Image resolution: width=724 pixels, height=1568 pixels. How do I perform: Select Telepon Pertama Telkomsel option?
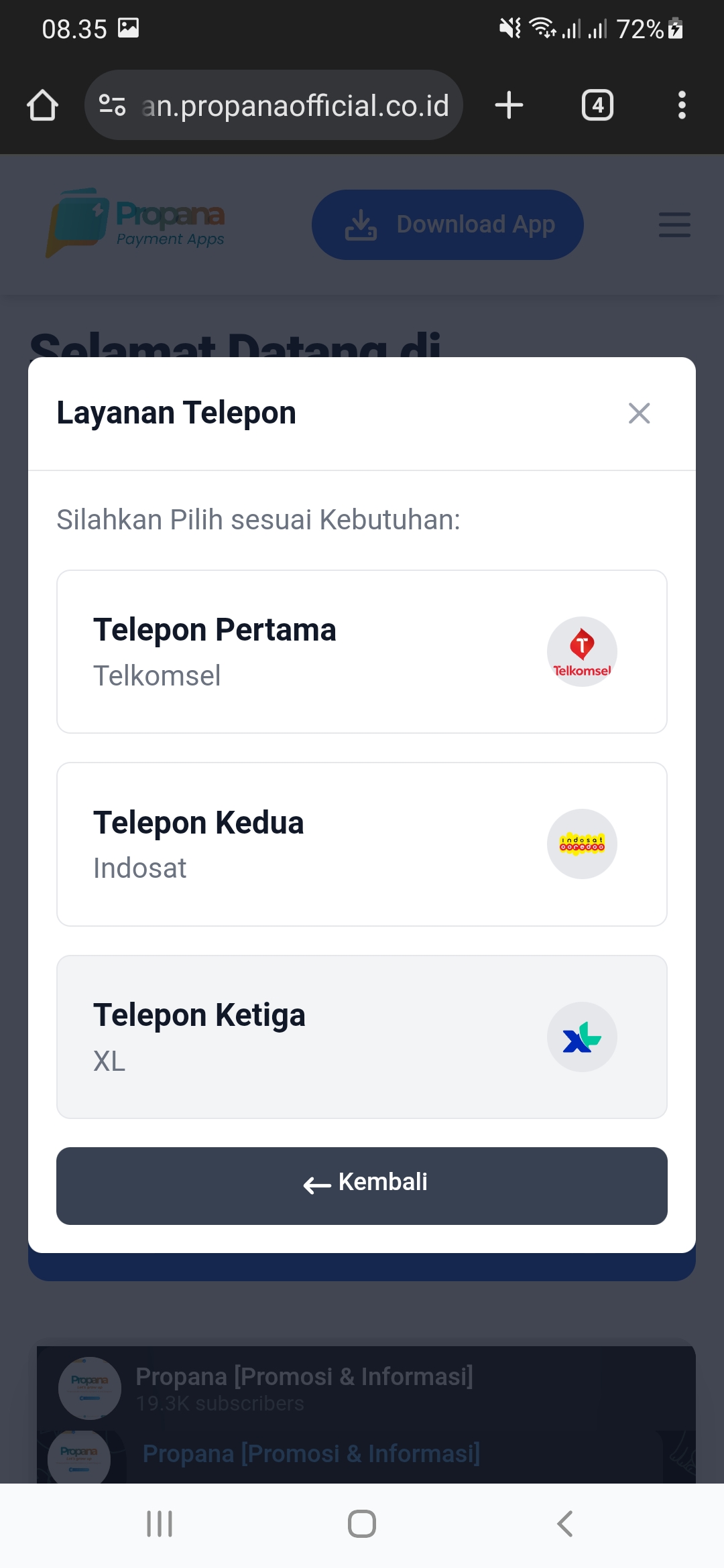point(362,651)
